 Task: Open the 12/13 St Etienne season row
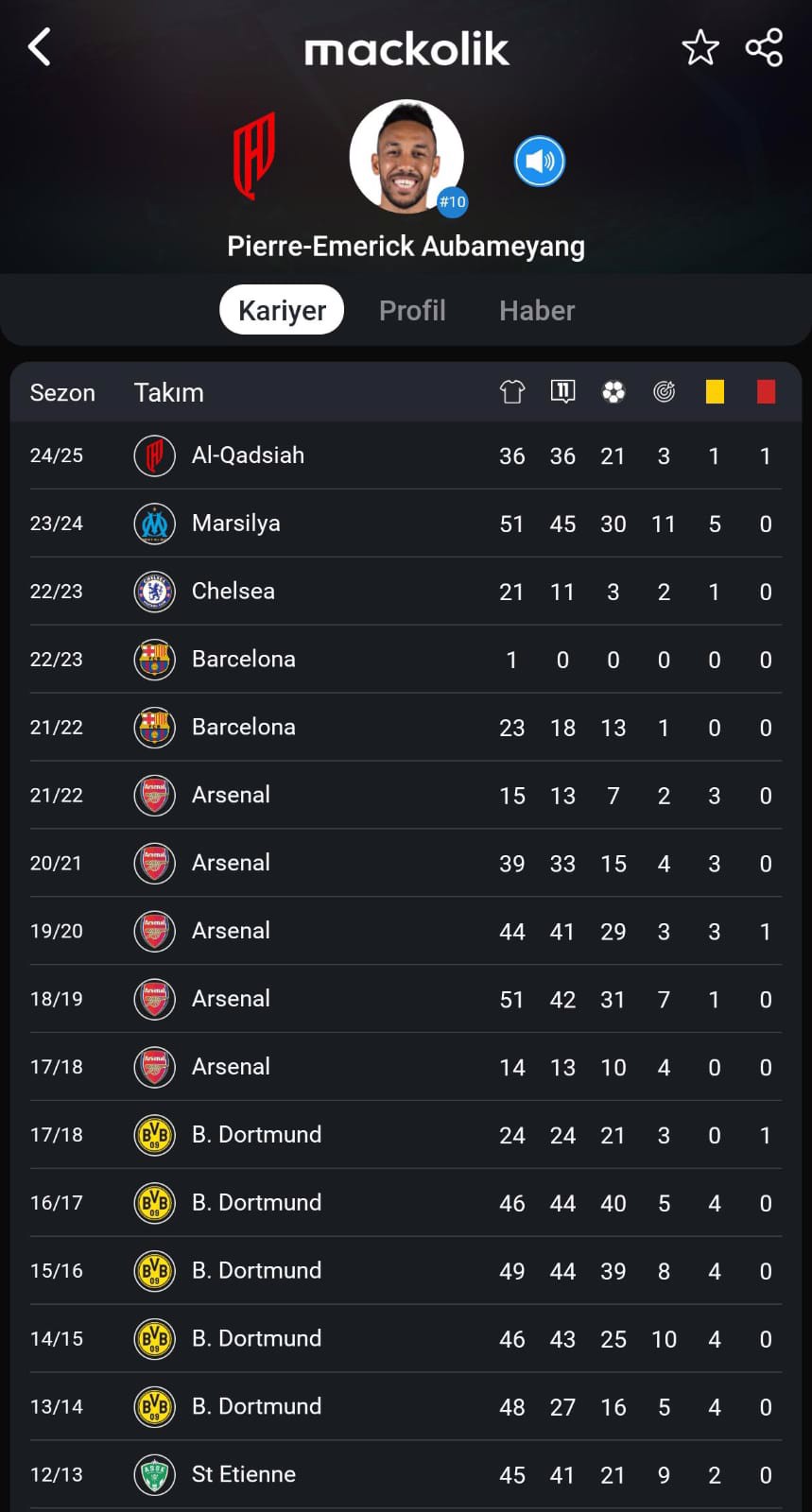[406, 1475]
